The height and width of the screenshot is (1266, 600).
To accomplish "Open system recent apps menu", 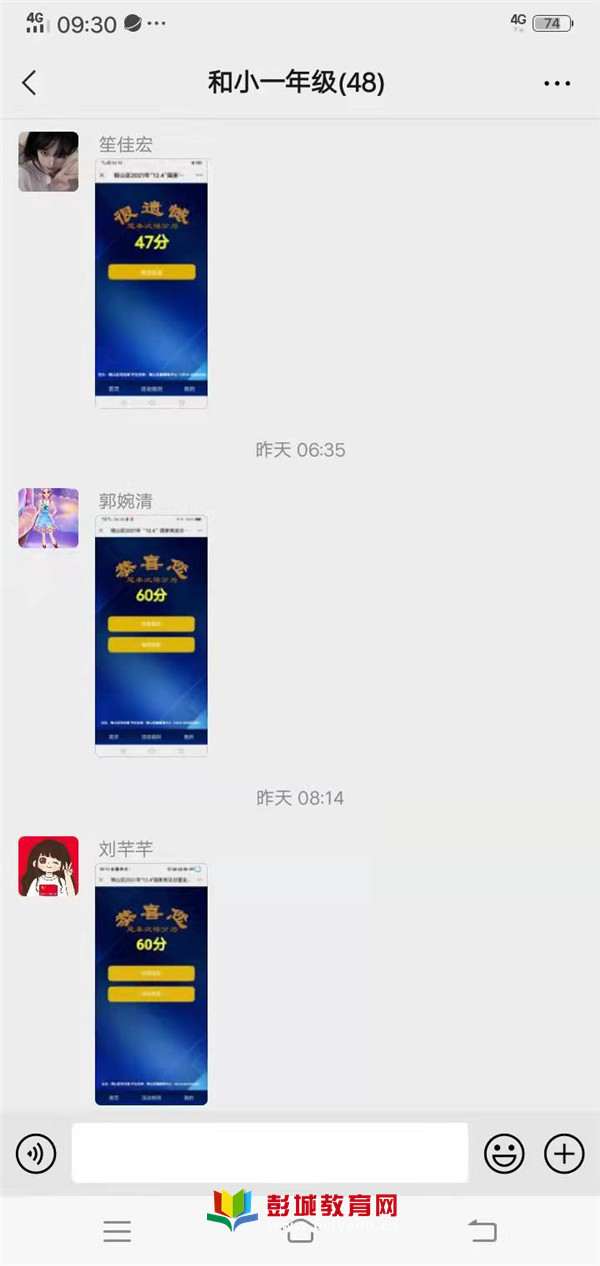I will point(117,1231).
